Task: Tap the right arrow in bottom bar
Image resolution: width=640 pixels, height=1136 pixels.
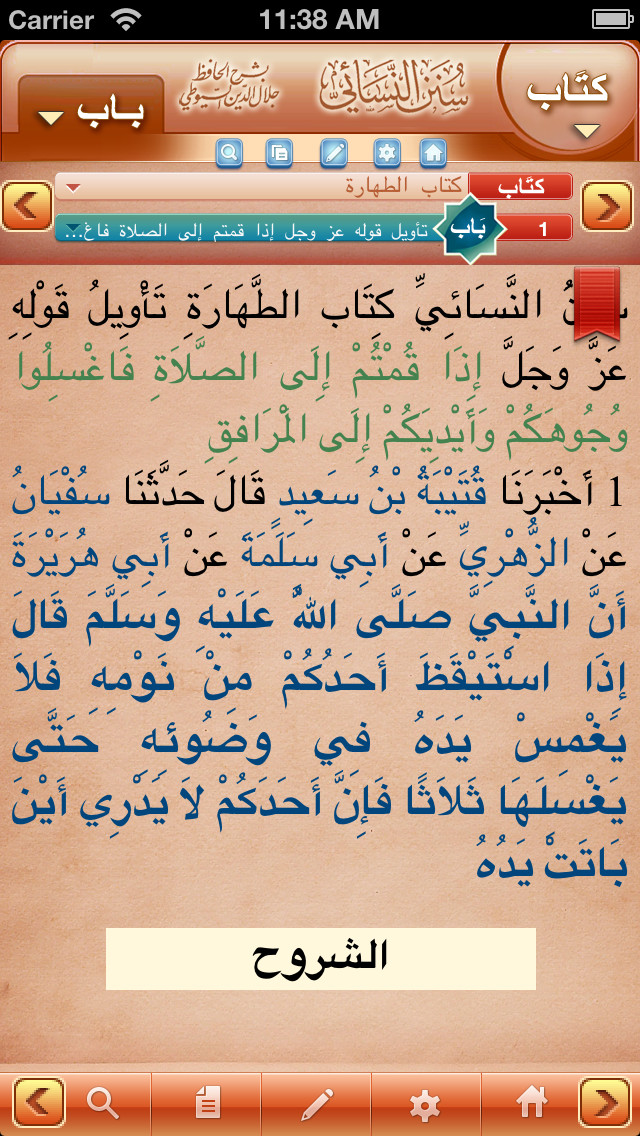Action: point(605,1103)
